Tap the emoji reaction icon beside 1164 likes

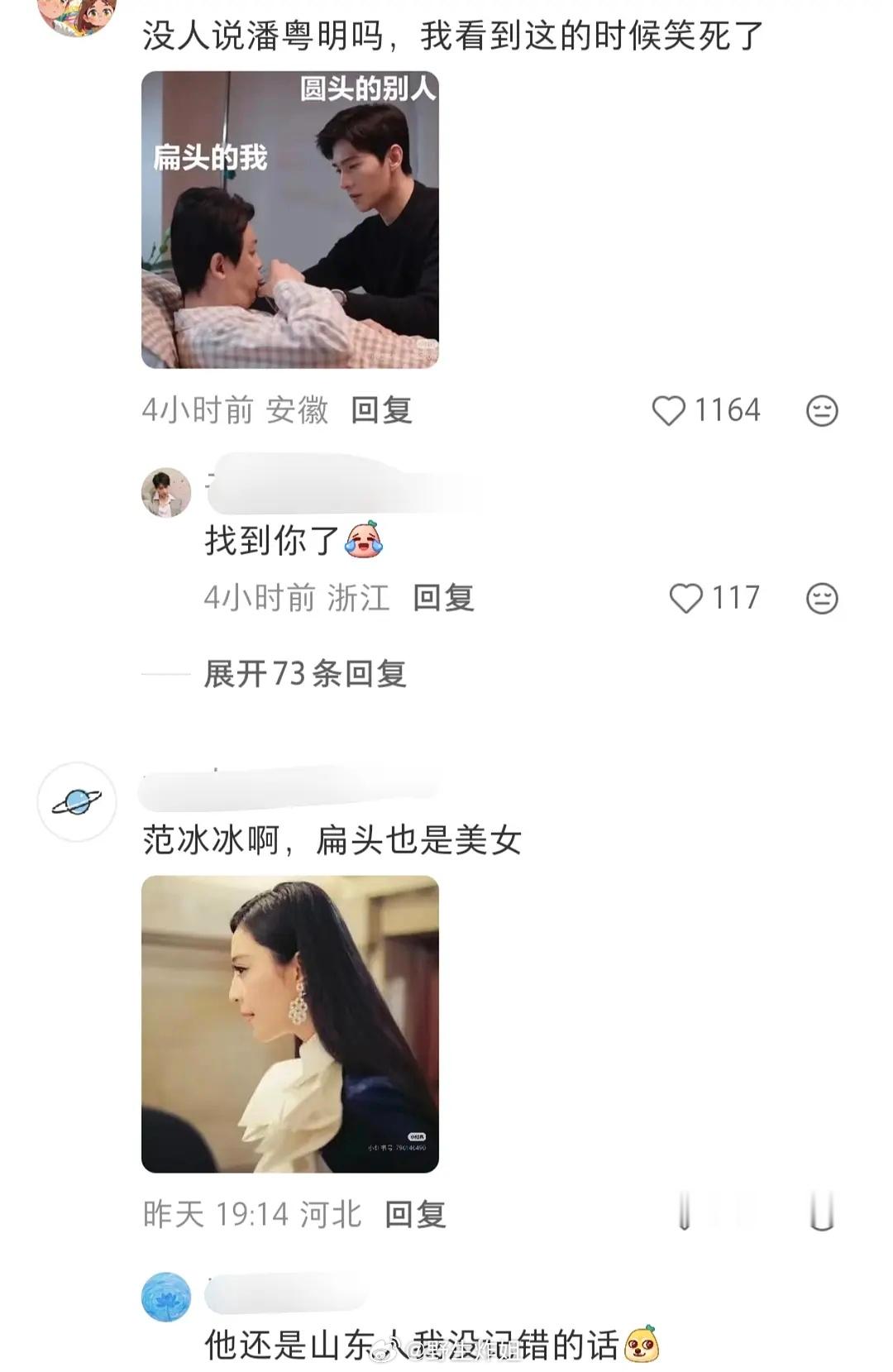pyautogui.click(x=819, y=409)
